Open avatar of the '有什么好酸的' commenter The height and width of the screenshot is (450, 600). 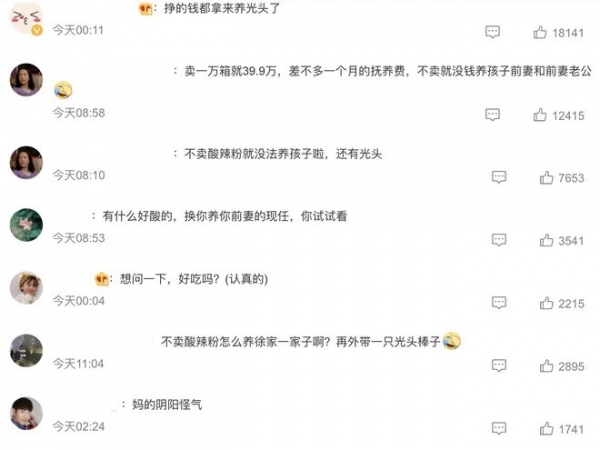(26, 224)
